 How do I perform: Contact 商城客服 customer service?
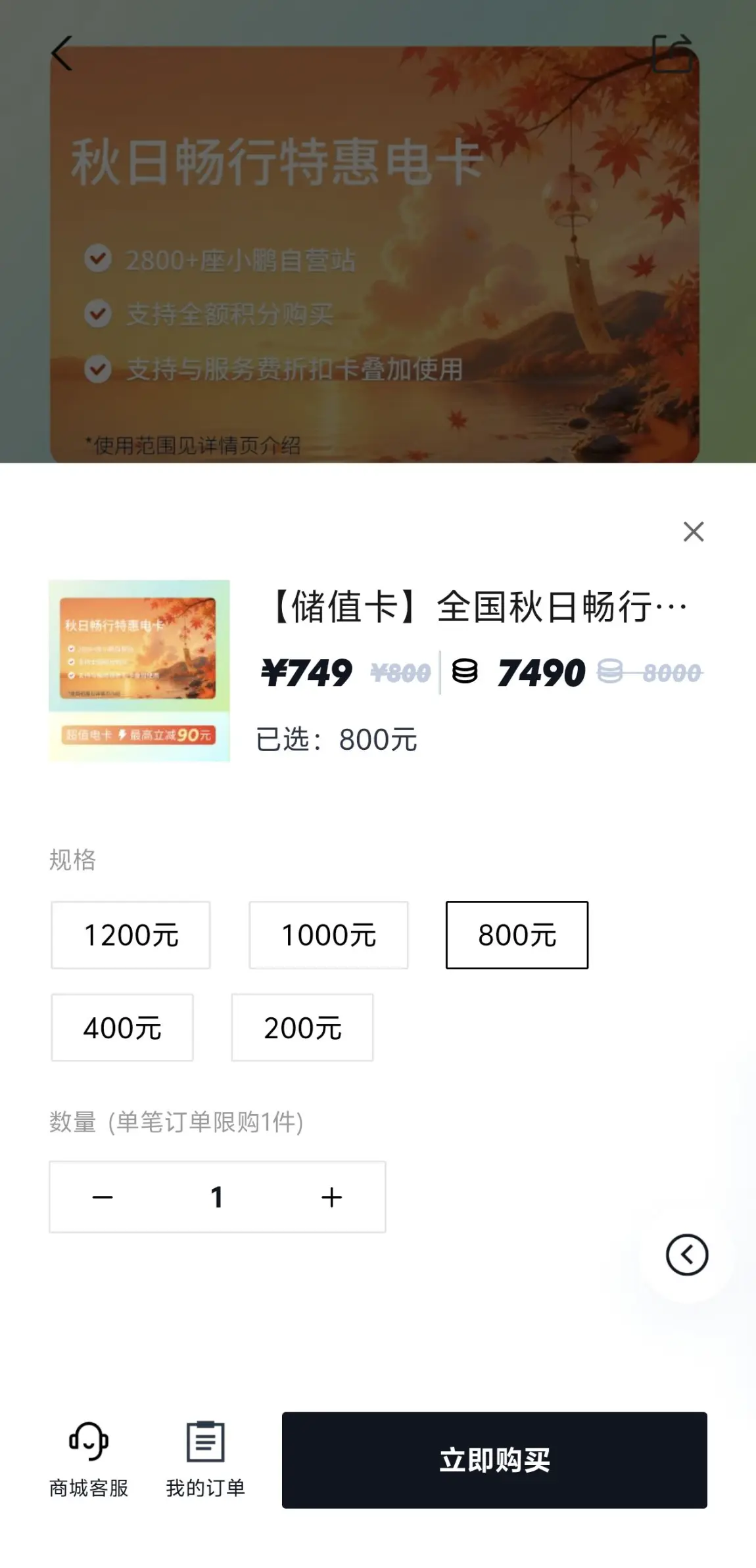(89, 1460)
